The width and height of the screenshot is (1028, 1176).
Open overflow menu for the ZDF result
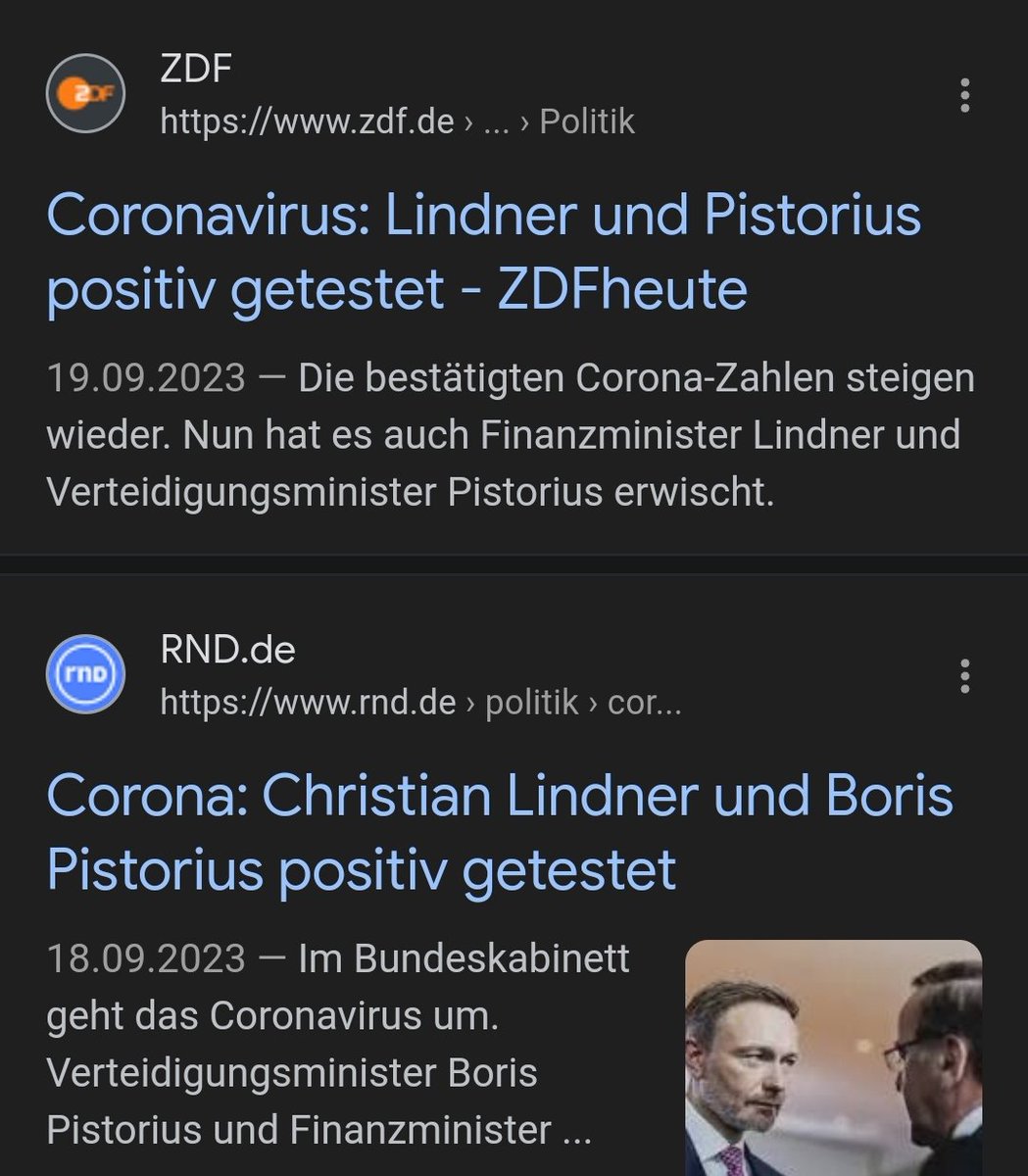click(964, 95)
